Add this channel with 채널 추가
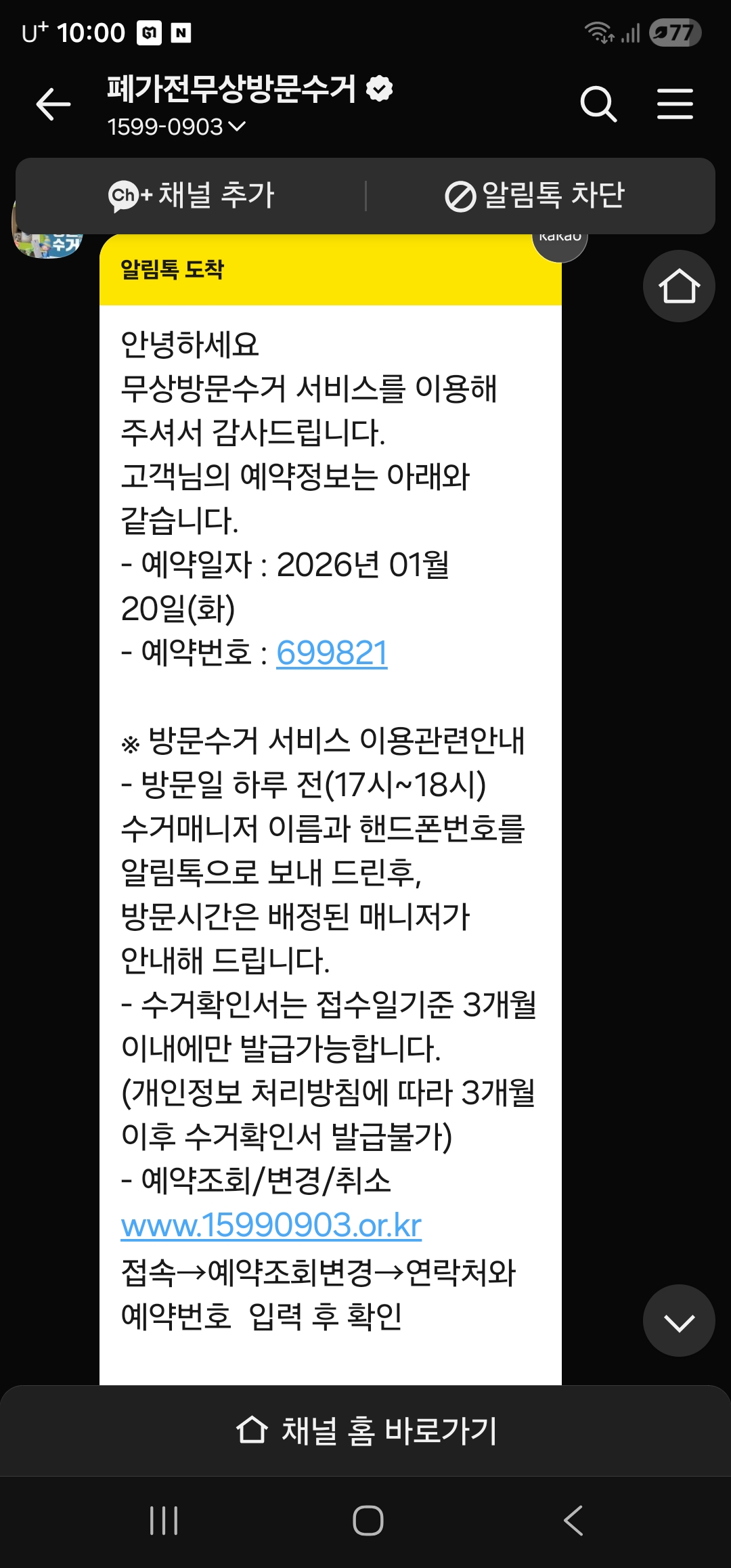Image resolution: width=731 pixels, height=1568 pixels. [192, 196]
